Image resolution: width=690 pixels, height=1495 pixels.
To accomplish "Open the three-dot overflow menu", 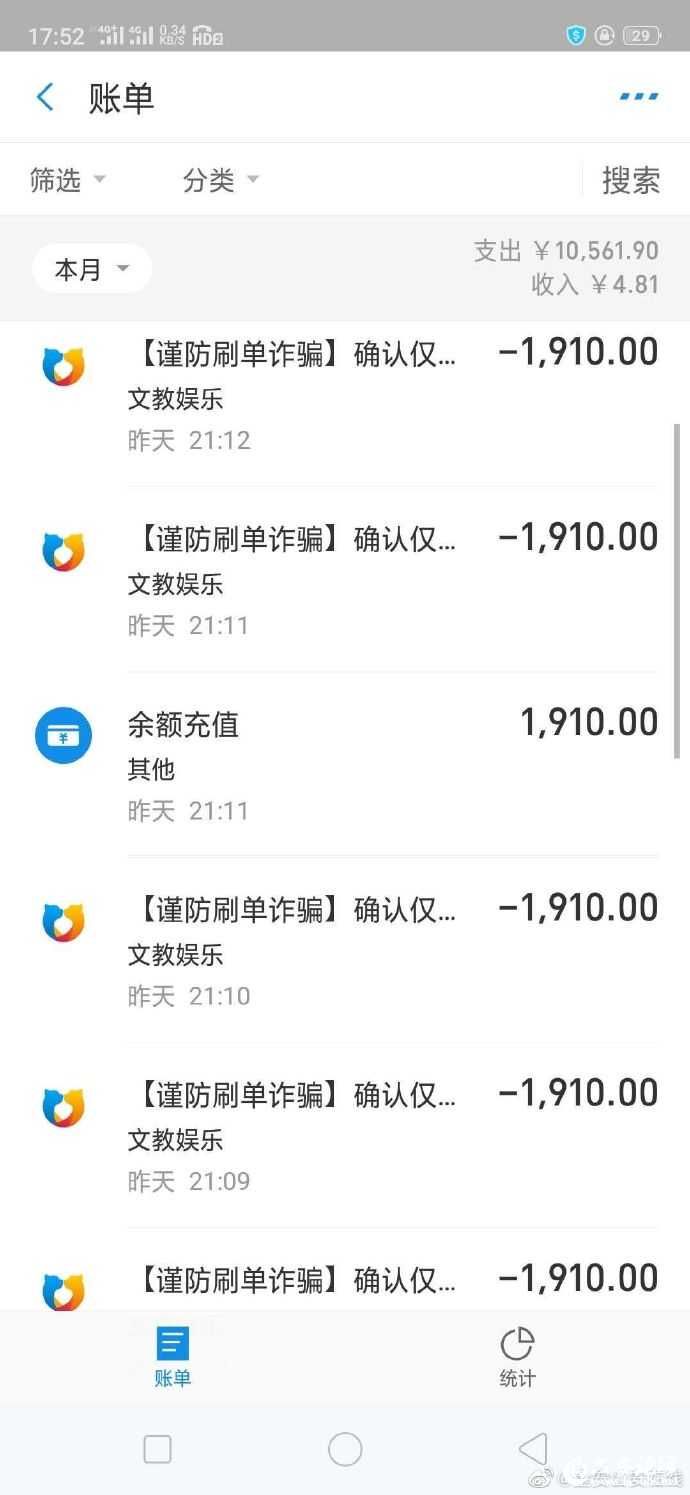I will (639, 97).
